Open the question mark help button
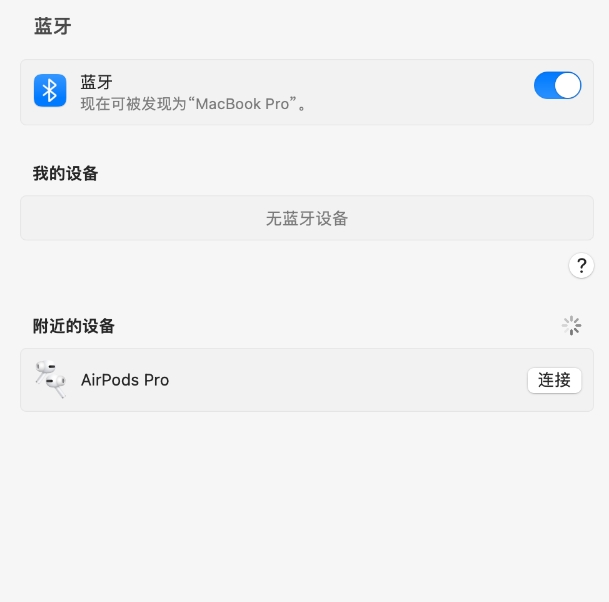Image resolution: width=609 pixels, height=602 pixels. (x=581, y=266)
